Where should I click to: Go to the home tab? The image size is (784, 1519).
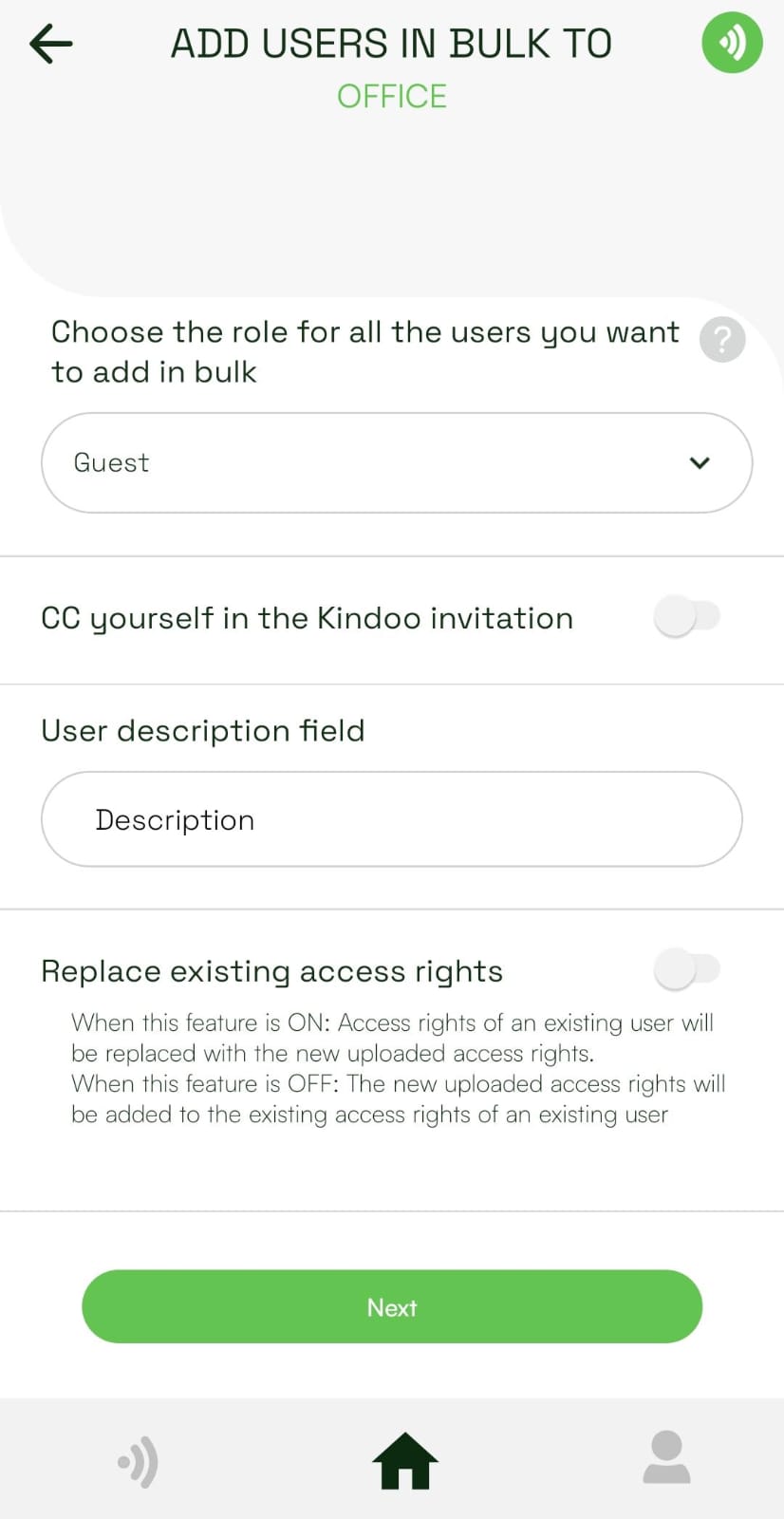click(404, 1460)
